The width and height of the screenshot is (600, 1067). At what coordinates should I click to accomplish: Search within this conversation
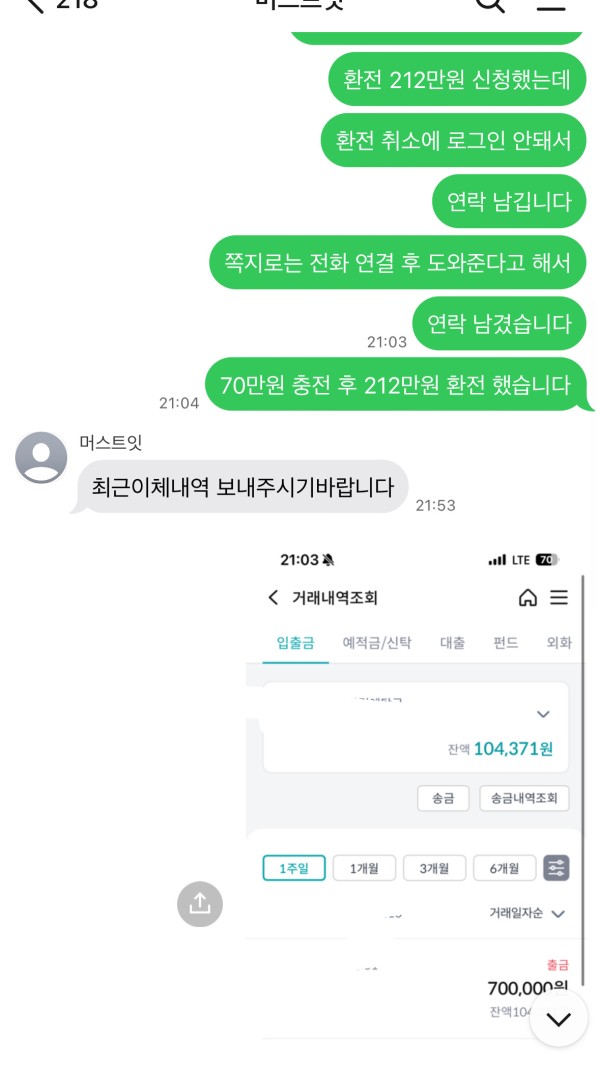[489, 4]
